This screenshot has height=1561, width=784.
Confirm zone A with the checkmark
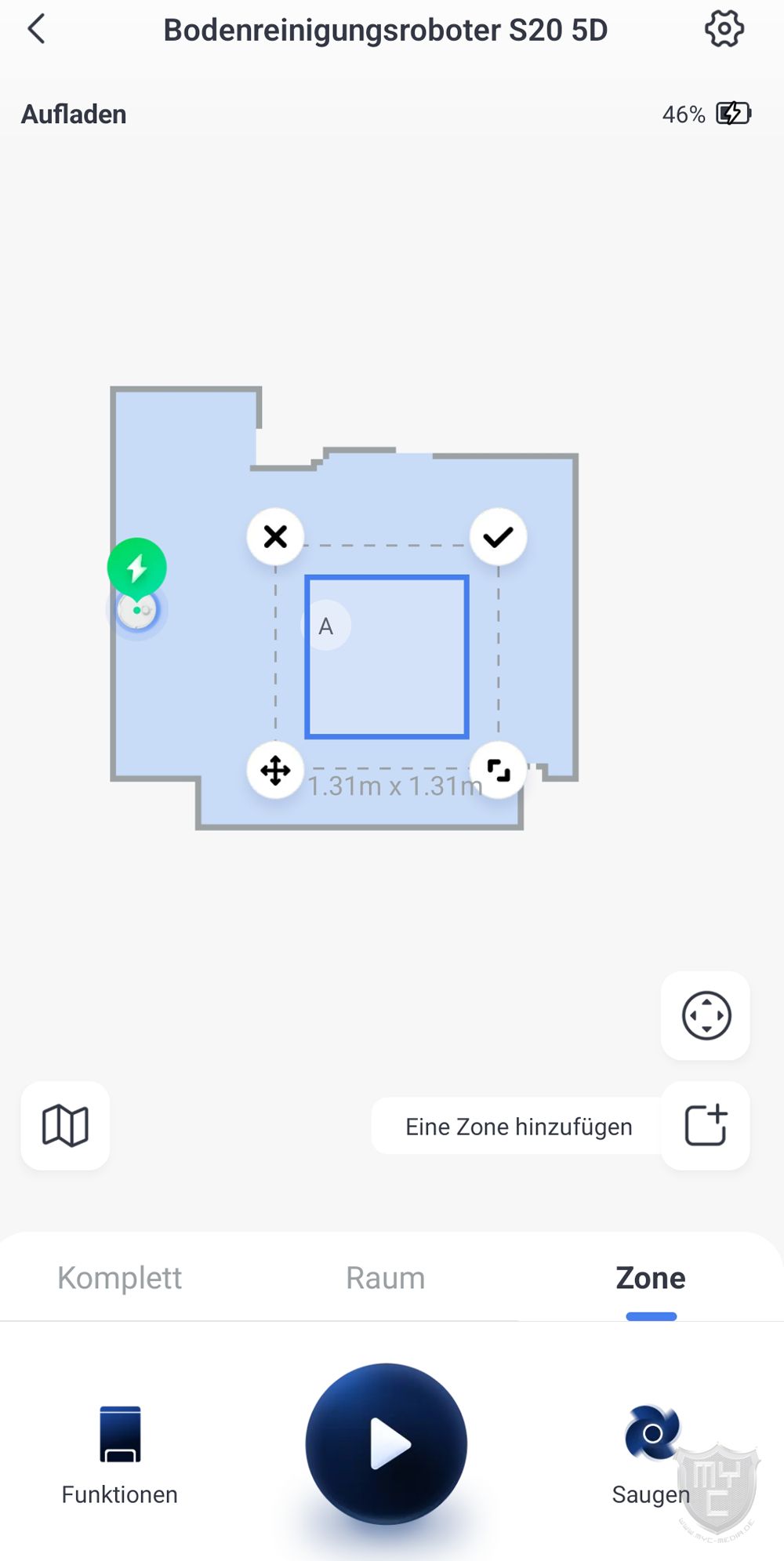pos(498,537)
